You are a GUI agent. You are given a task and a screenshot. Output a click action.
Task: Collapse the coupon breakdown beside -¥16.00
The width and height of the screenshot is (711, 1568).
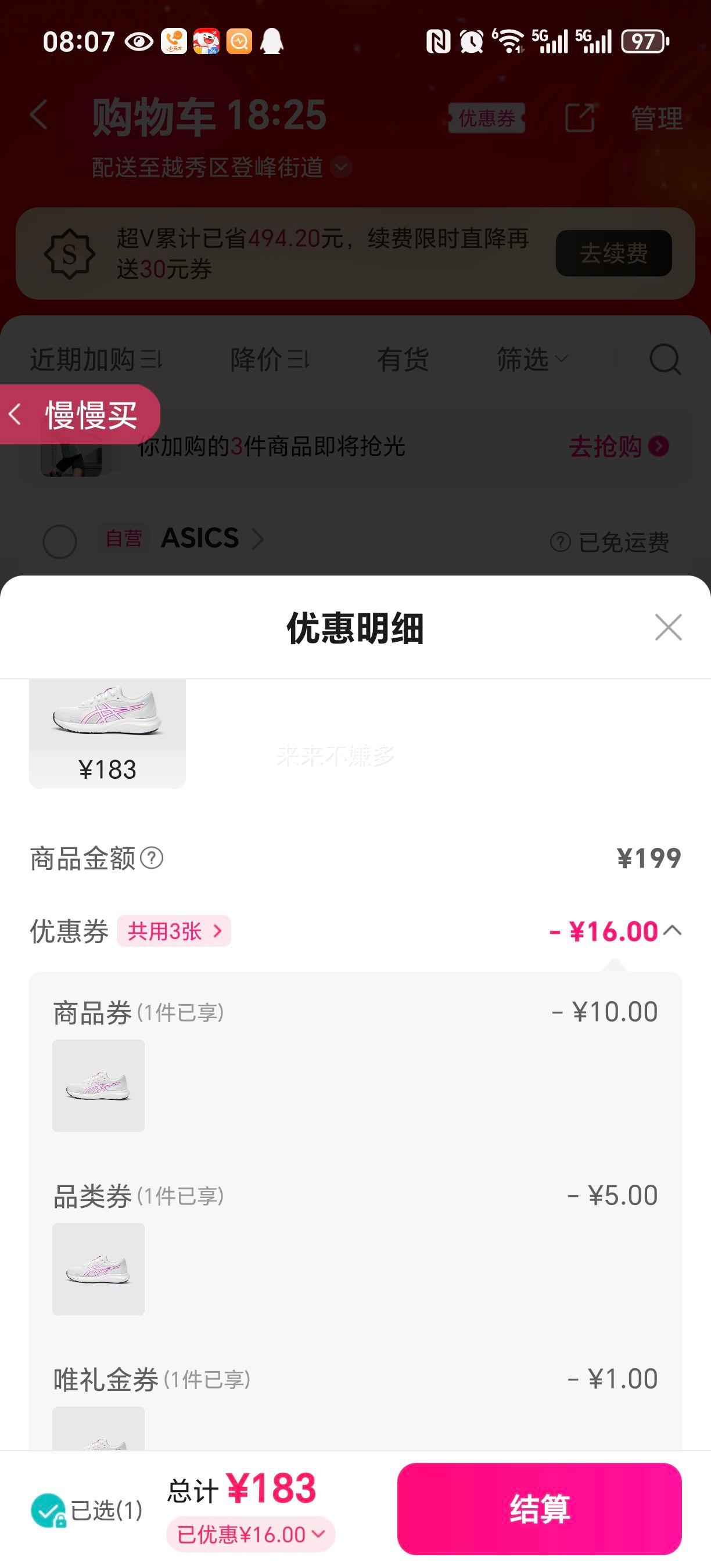click(673, 930)
